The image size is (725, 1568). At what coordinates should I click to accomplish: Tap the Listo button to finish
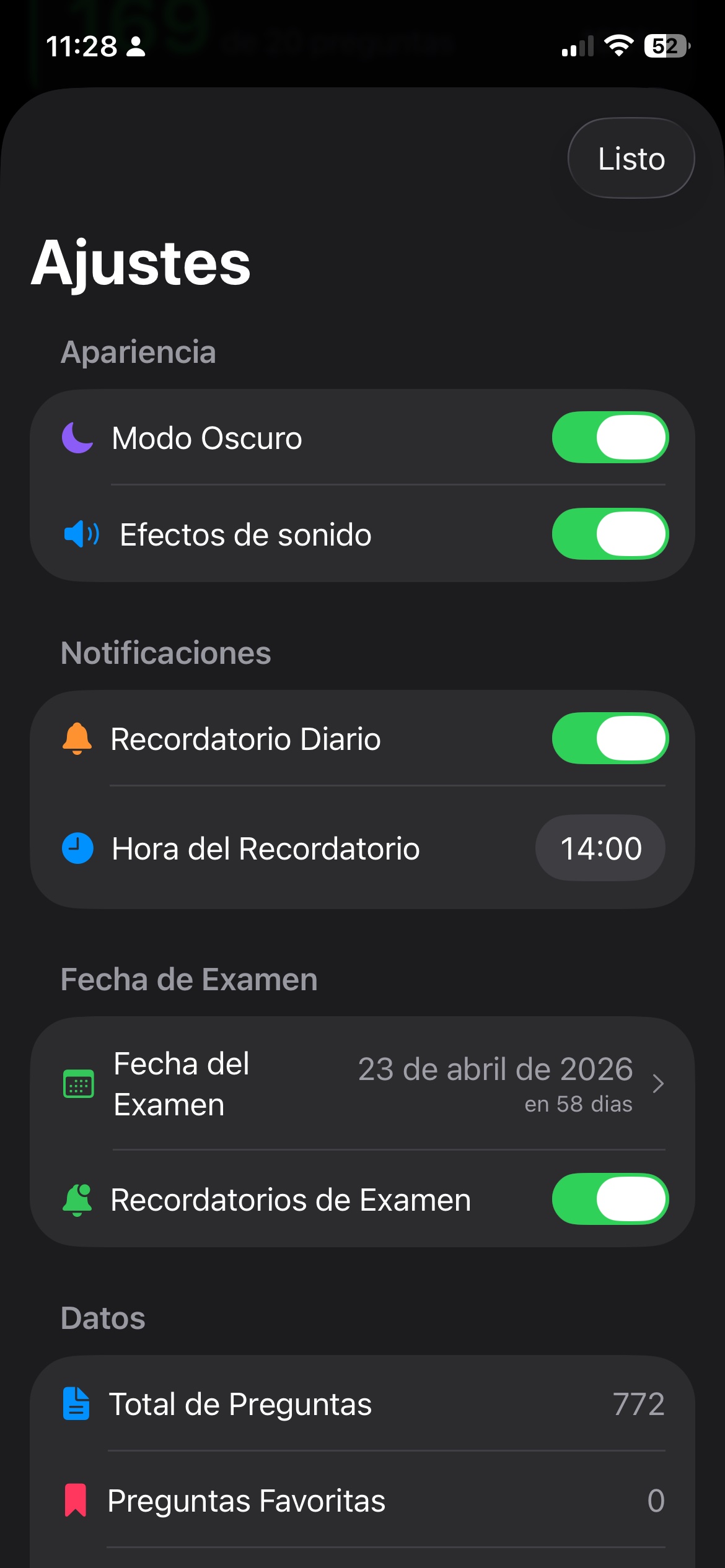pyautogui.click(x=630, y=158)
